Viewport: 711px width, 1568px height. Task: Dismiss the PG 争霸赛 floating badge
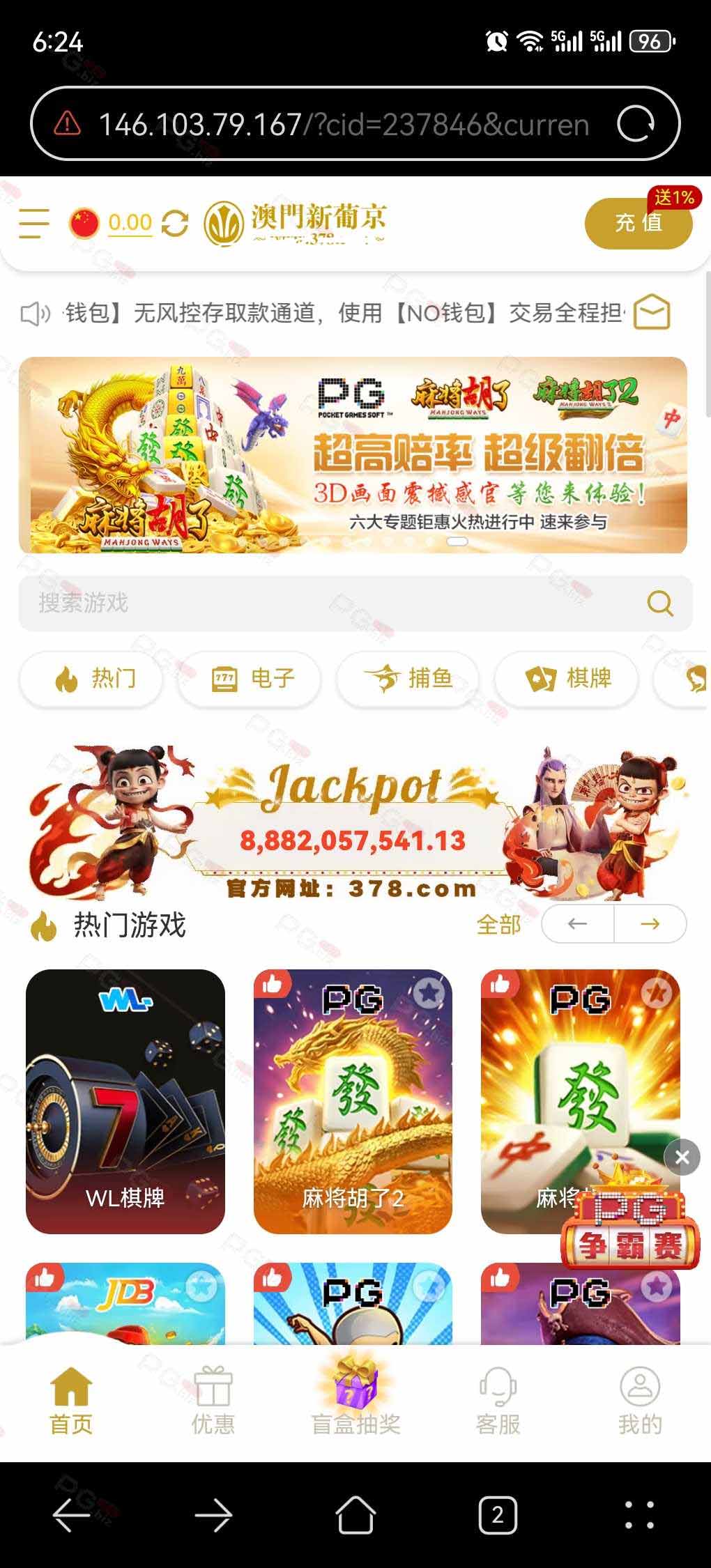pyautogui.click(x=682, y=1158)
